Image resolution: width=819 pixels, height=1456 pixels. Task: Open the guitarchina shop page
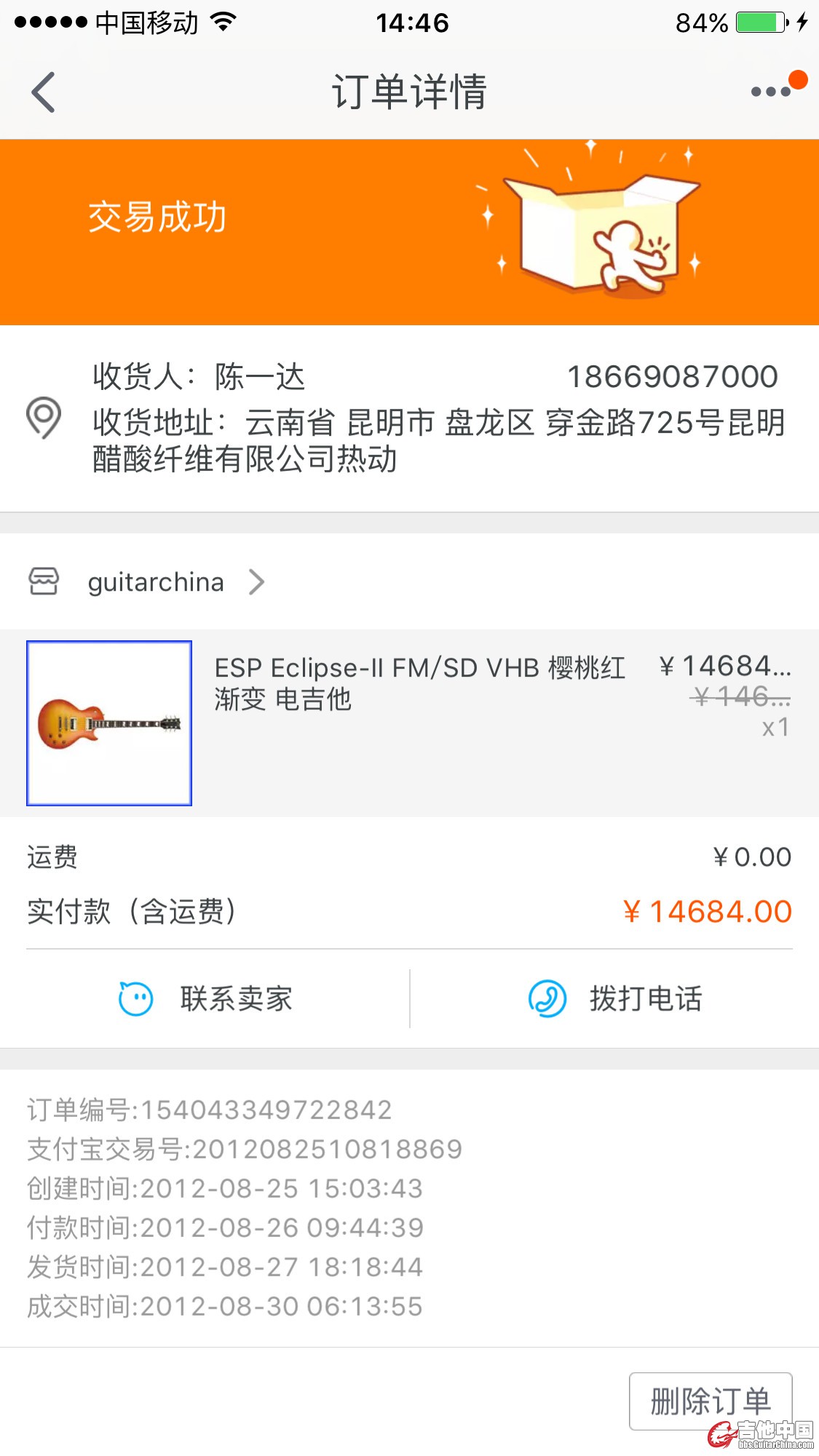(x=156, y=582)
